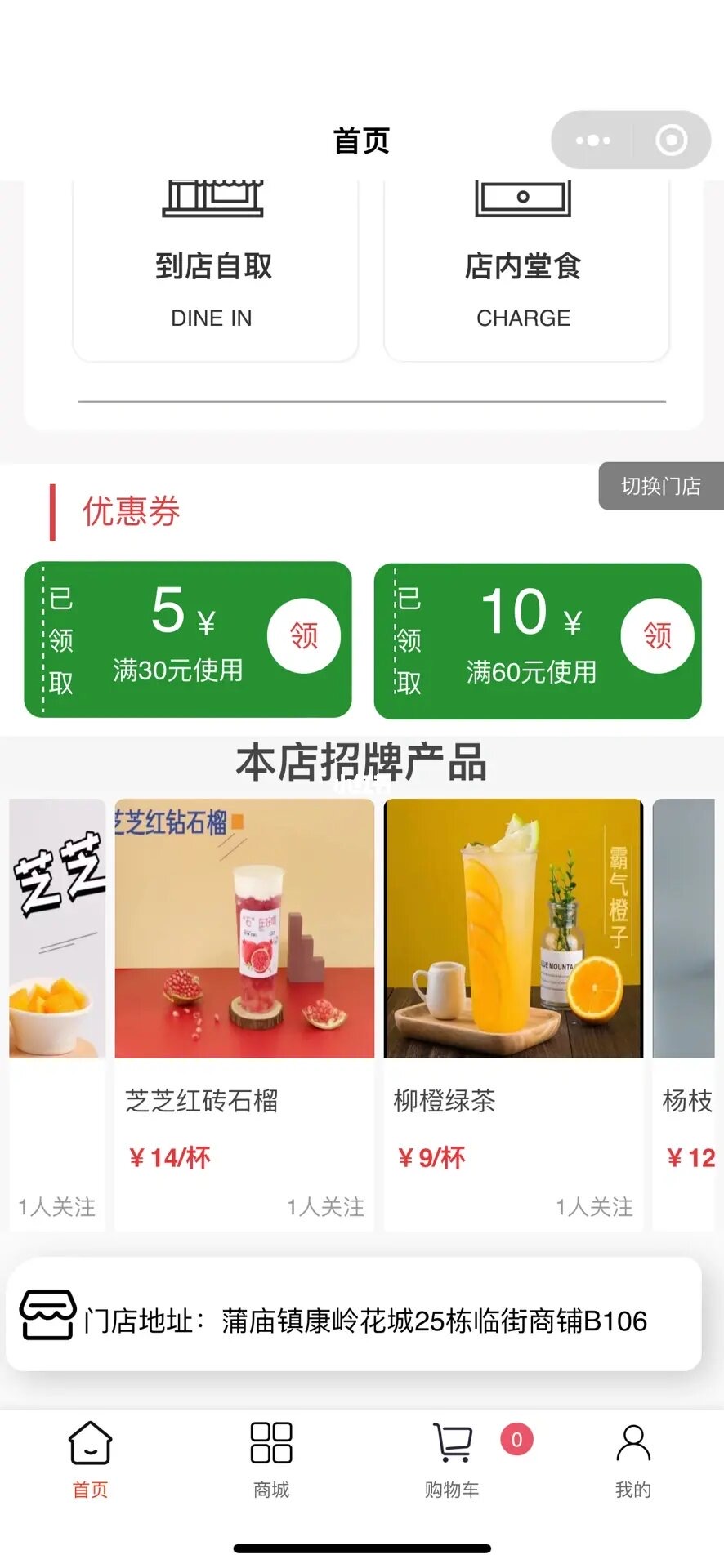
Task: Open the 芝芝红砖石榴 product card
Action: point(244,1013)
